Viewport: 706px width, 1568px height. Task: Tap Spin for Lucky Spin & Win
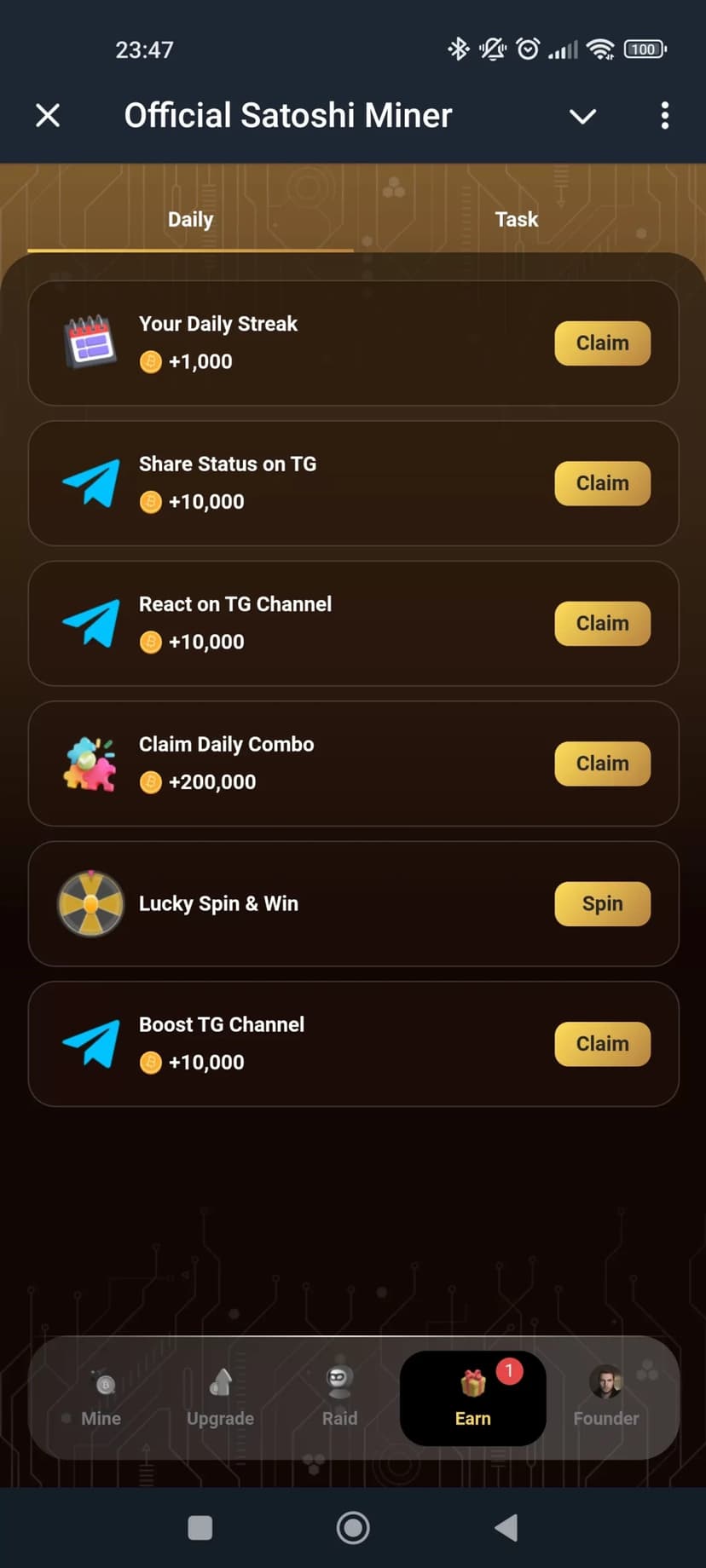[x=602, y=903]
